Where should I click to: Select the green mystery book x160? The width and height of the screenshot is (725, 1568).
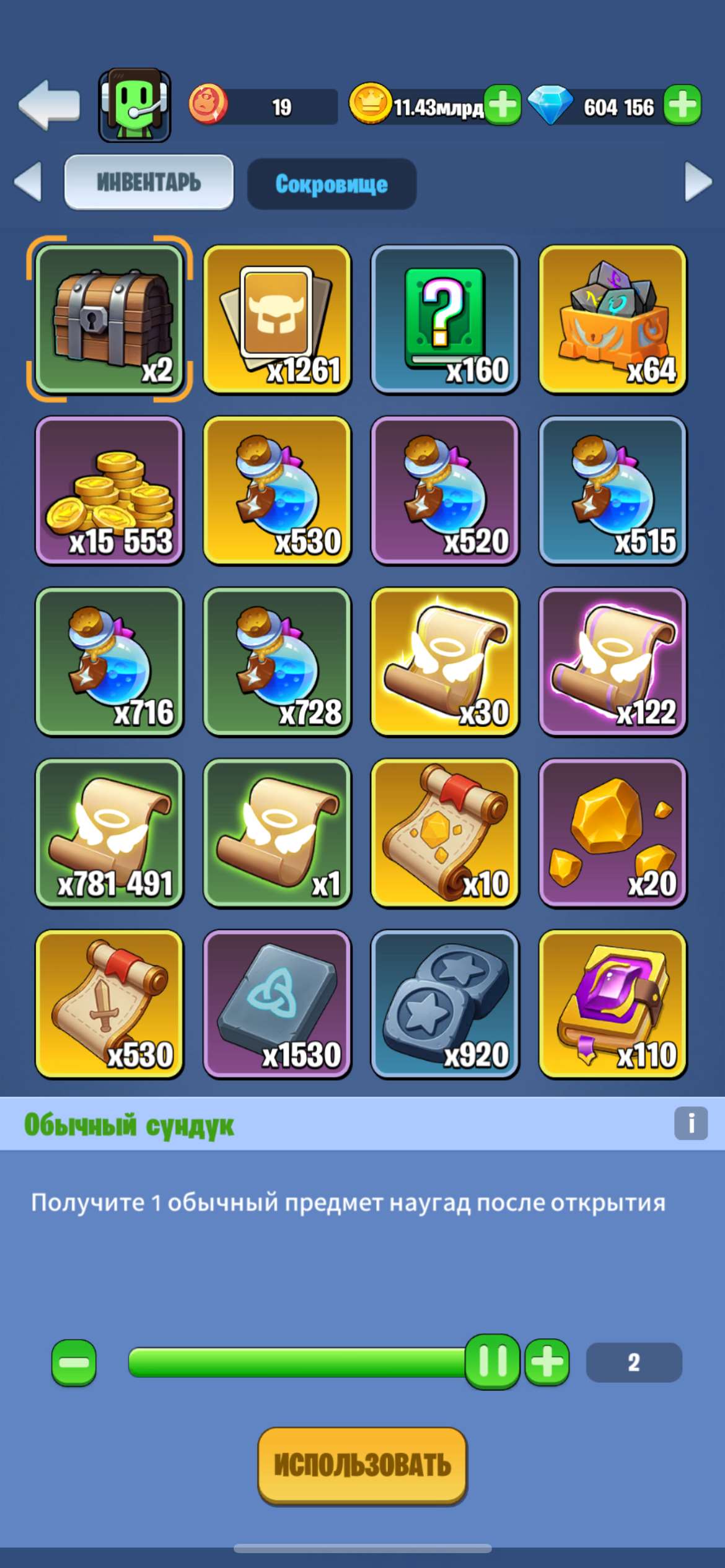[446, 315]
